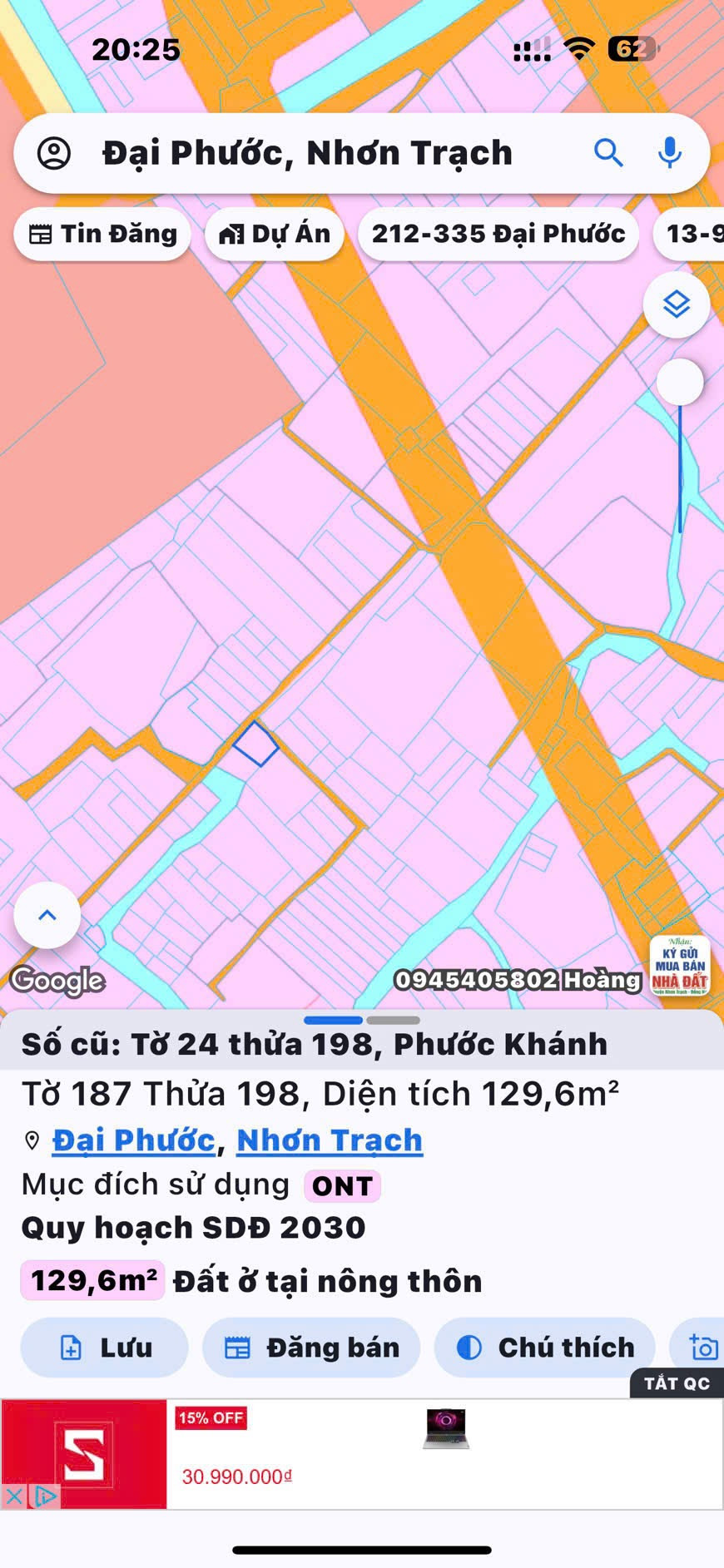Show the Chú thích legend
Image resolution: width=724 pixels, height=1568 pixels.
(x=545, y=1348)
